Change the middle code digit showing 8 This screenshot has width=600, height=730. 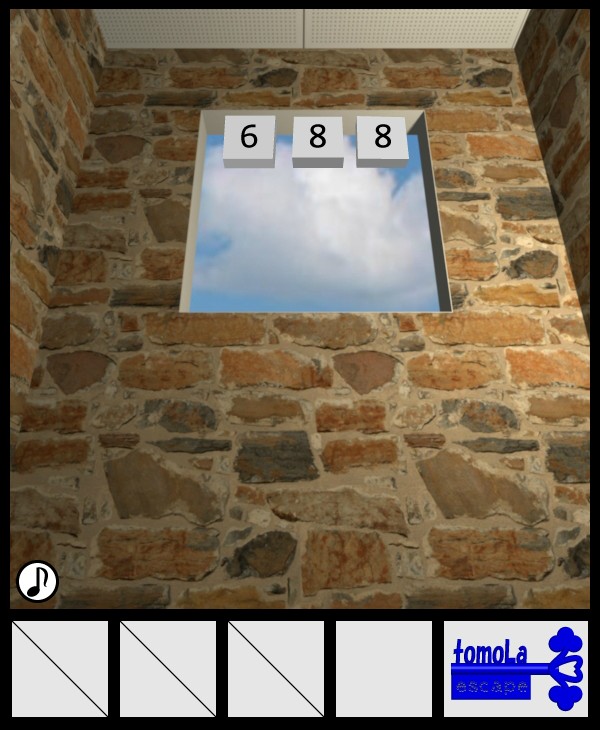317,139
